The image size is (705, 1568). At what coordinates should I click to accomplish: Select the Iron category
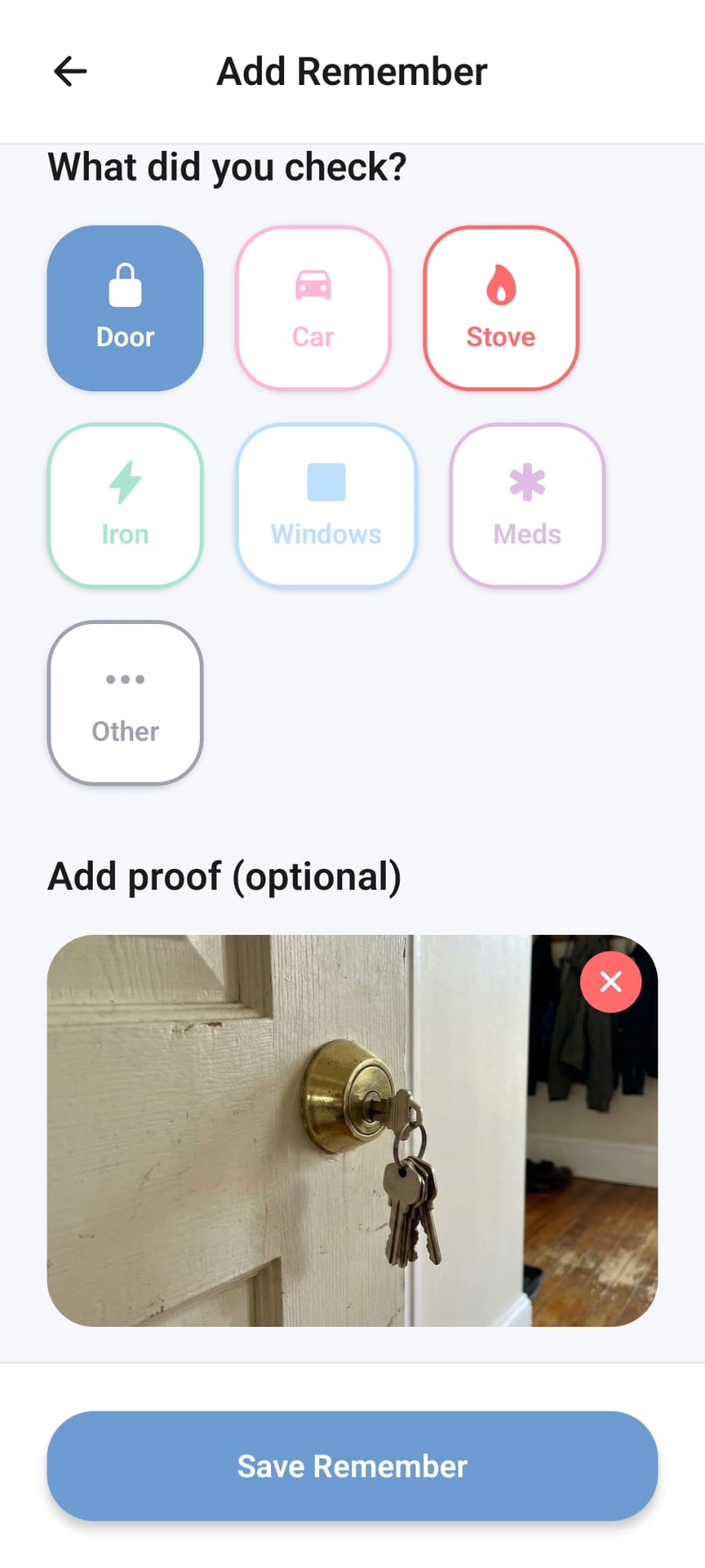click(125, 505)
